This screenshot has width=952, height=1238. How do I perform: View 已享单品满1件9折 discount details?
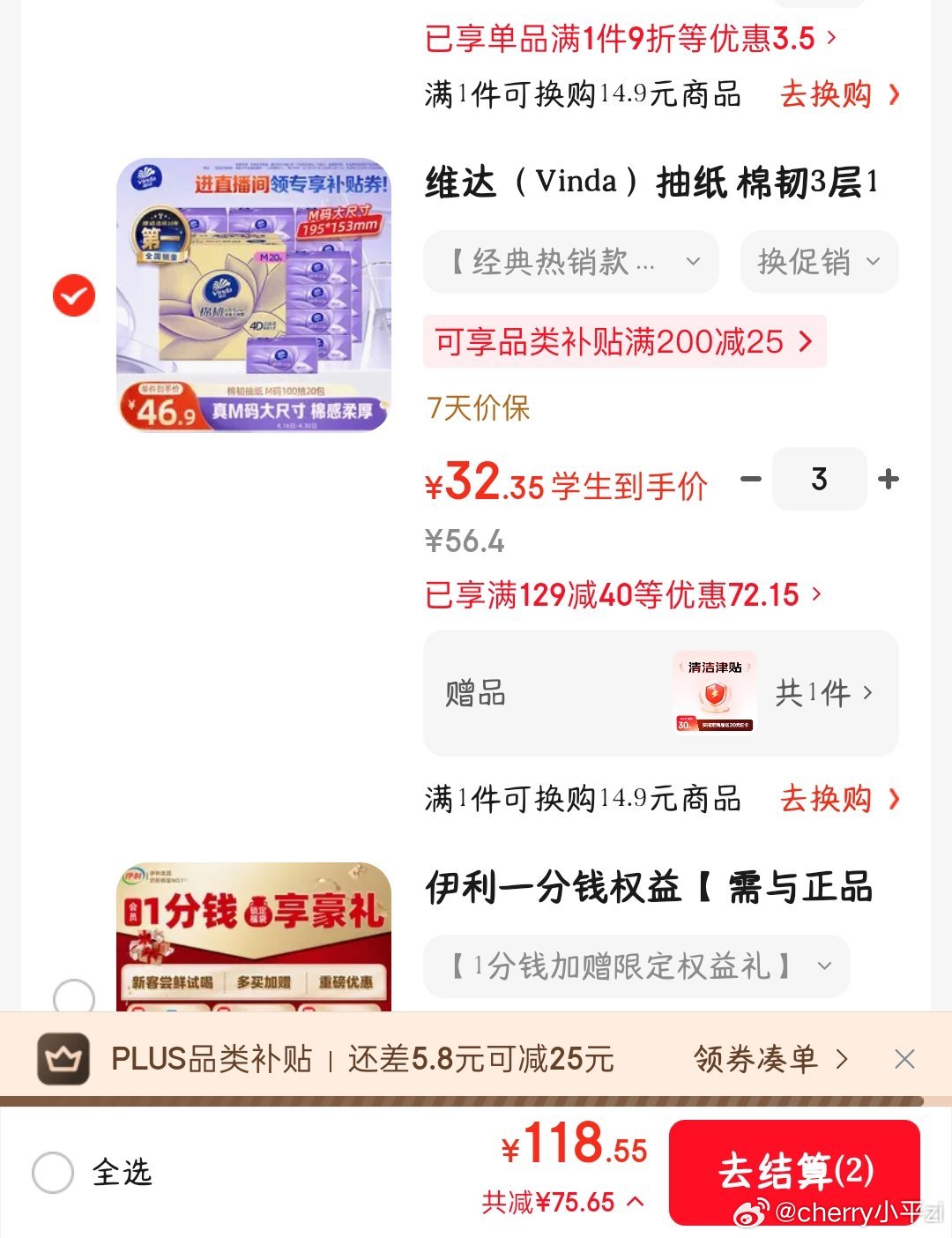click(629, 39)
